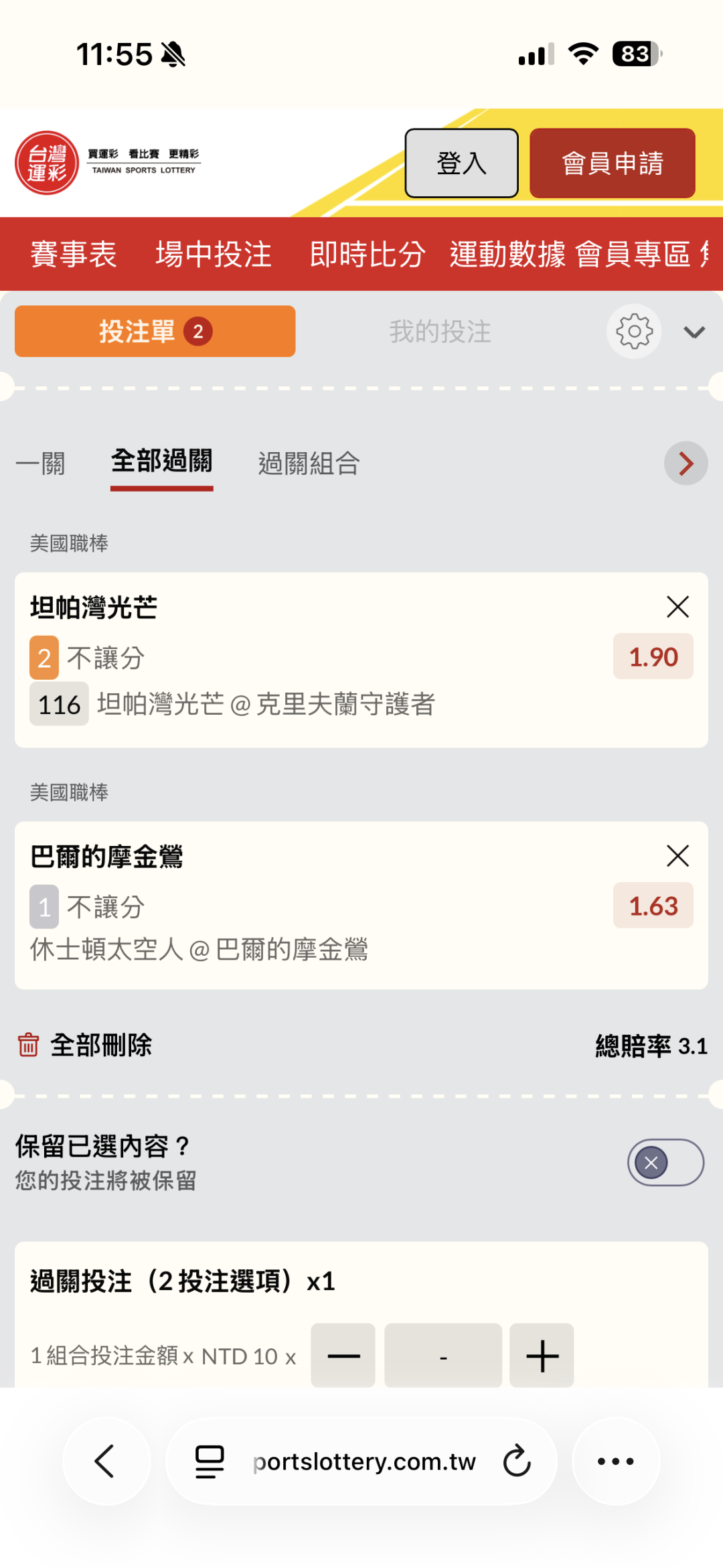Viewport: 723px width, 1568px height.
Task: Open bet slip settings gear
Action: (634, 332)
